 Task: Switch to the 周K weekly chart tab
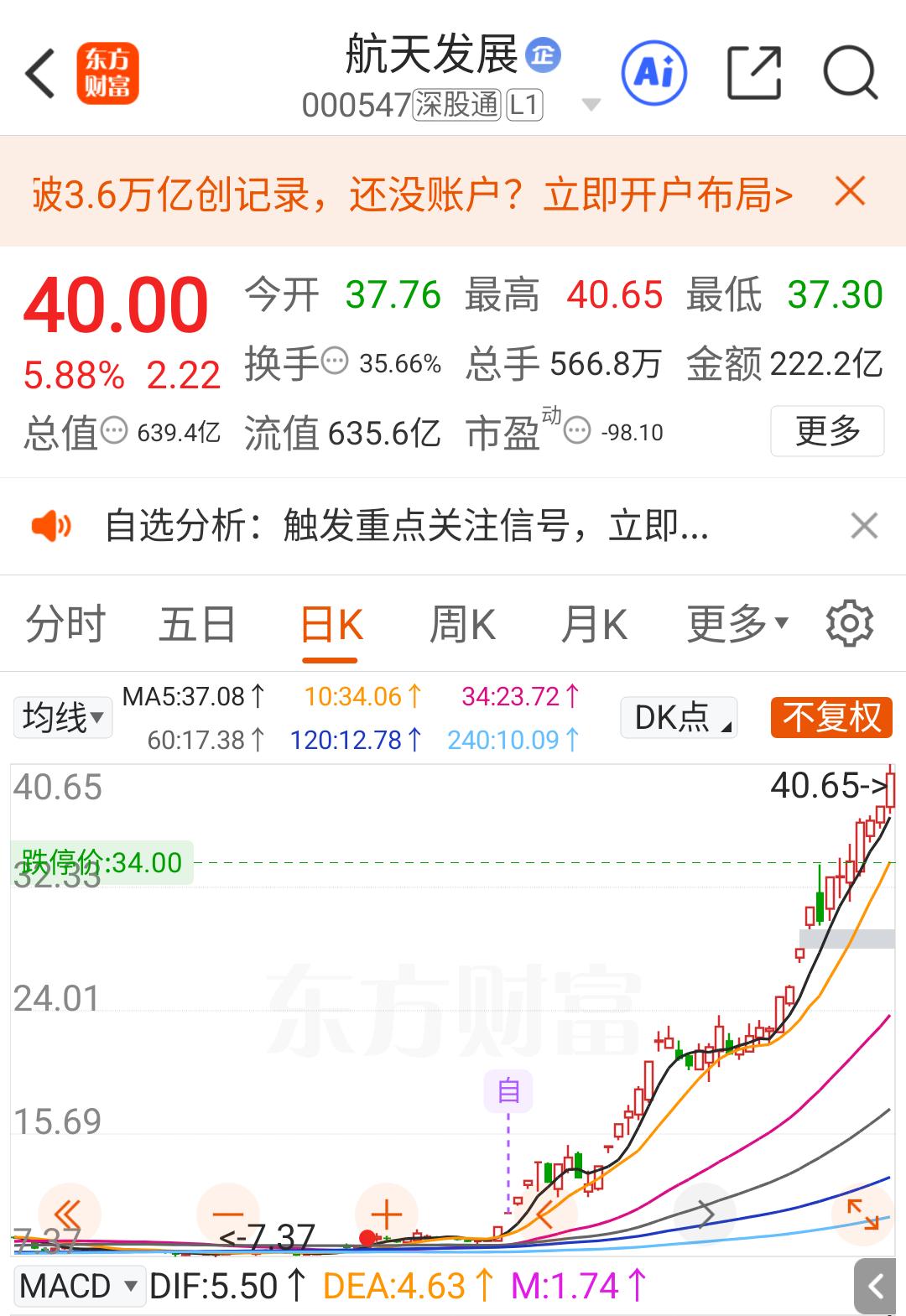462,622
